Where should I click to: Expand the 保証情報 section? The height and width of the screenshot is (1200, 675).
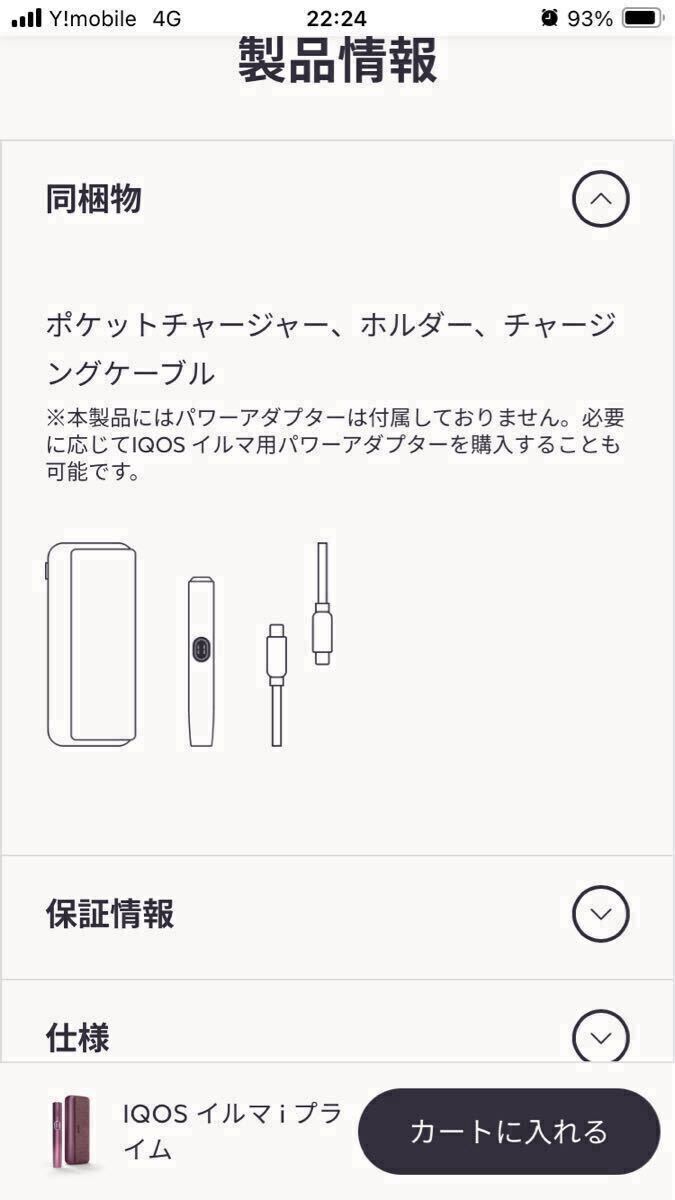(600, 914)
